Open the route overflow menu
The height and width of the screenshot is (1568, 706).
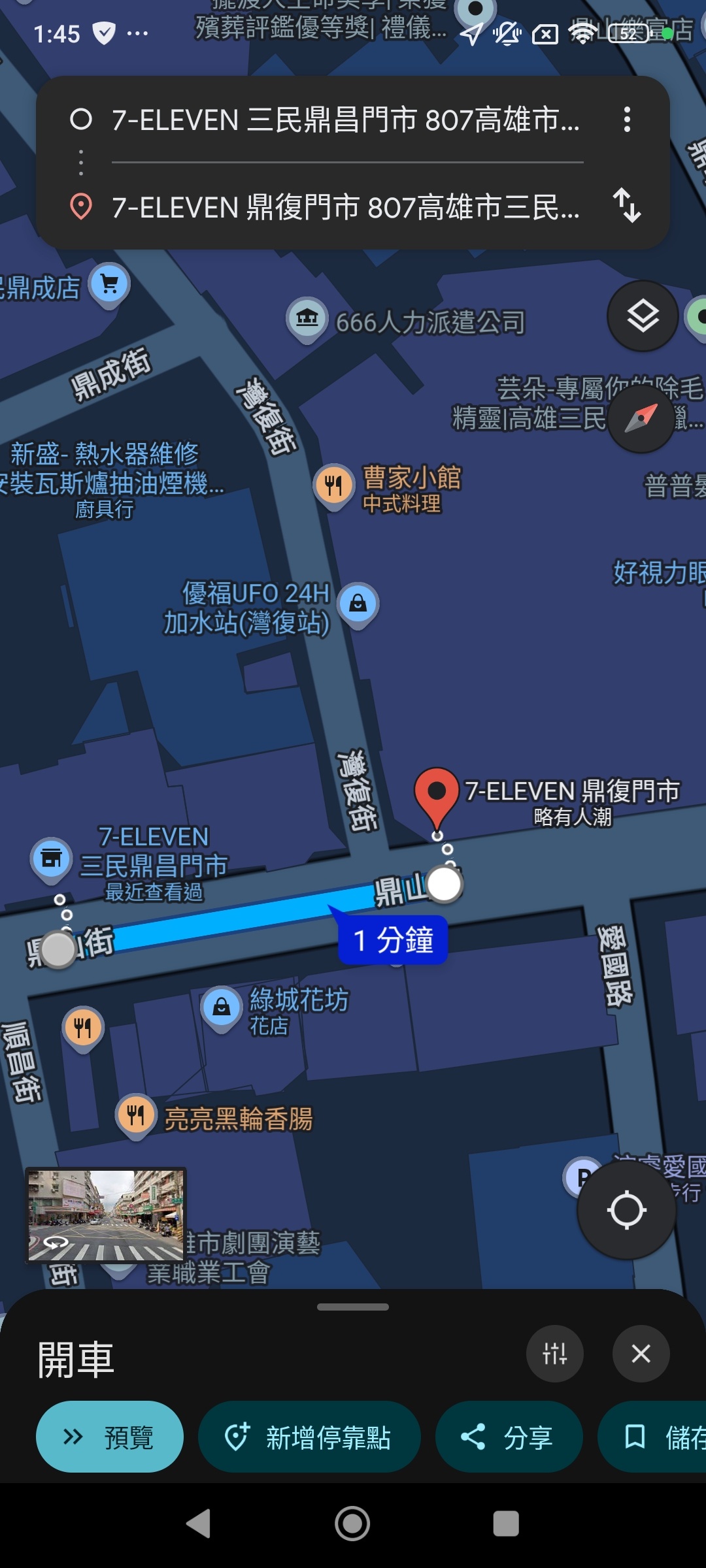[627, 120]
